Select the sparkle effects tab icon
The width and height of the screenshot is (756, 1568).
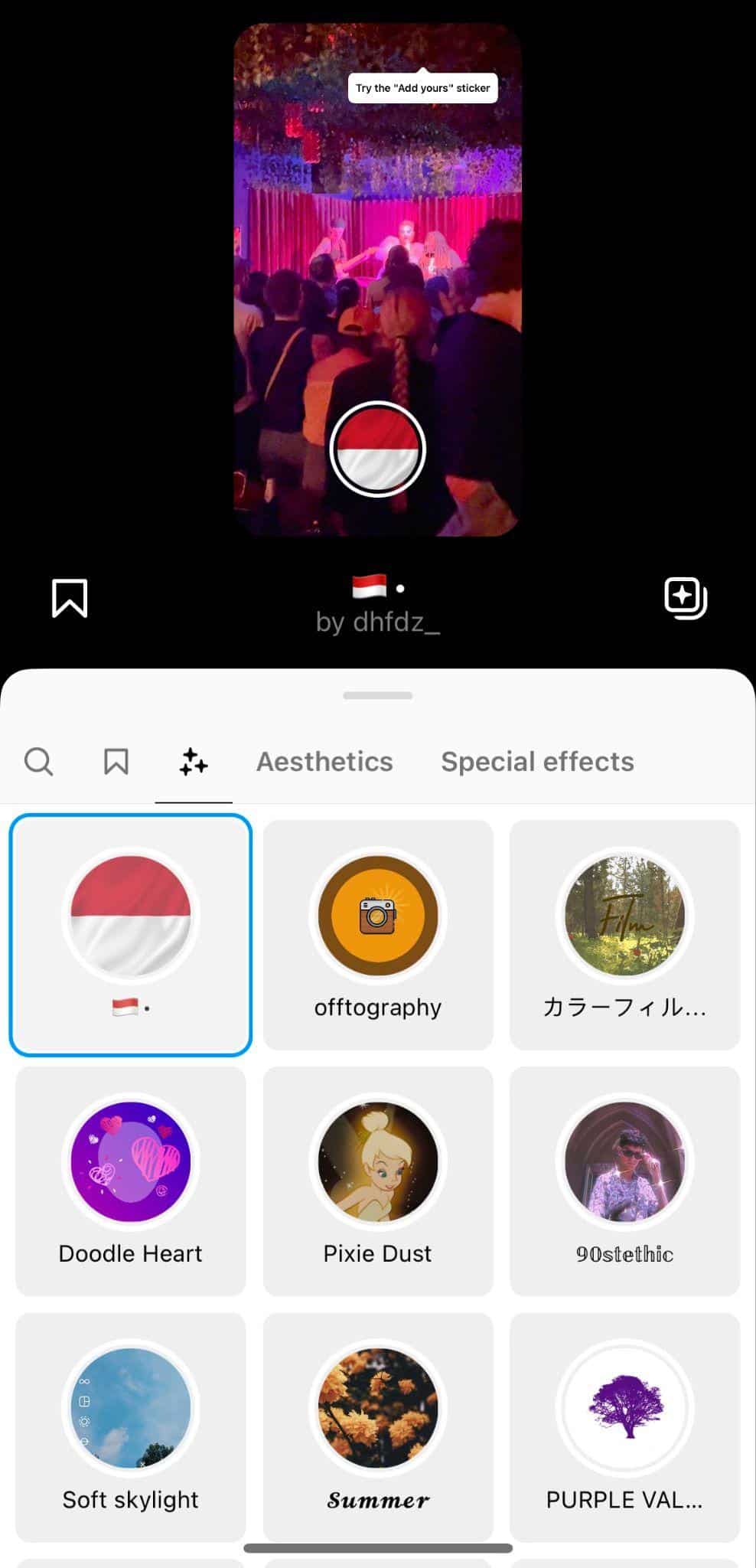pos(192,761)
